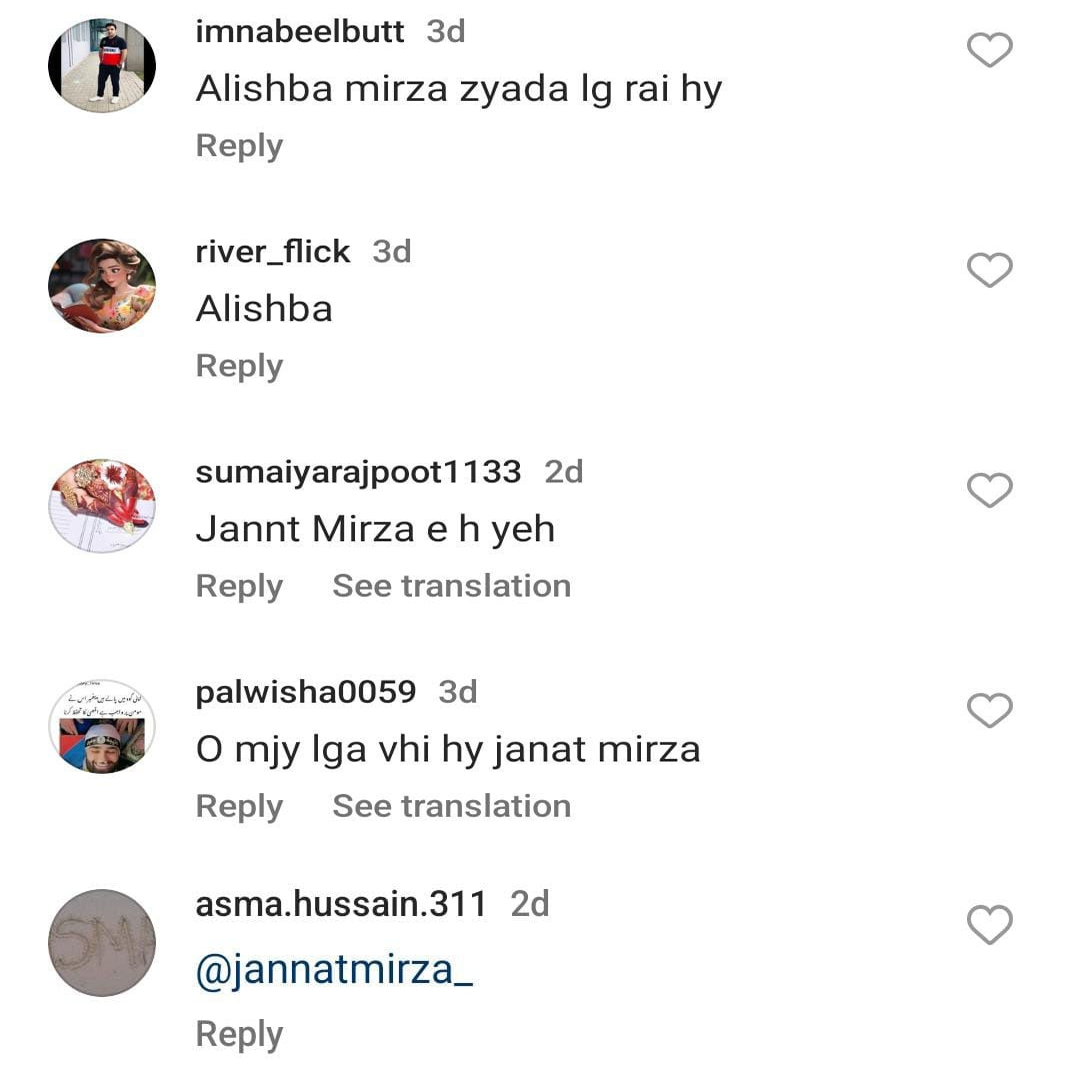Like imnabeelbutt's comment
This screenshot has height=1080, width=1080.
(990, 50)
